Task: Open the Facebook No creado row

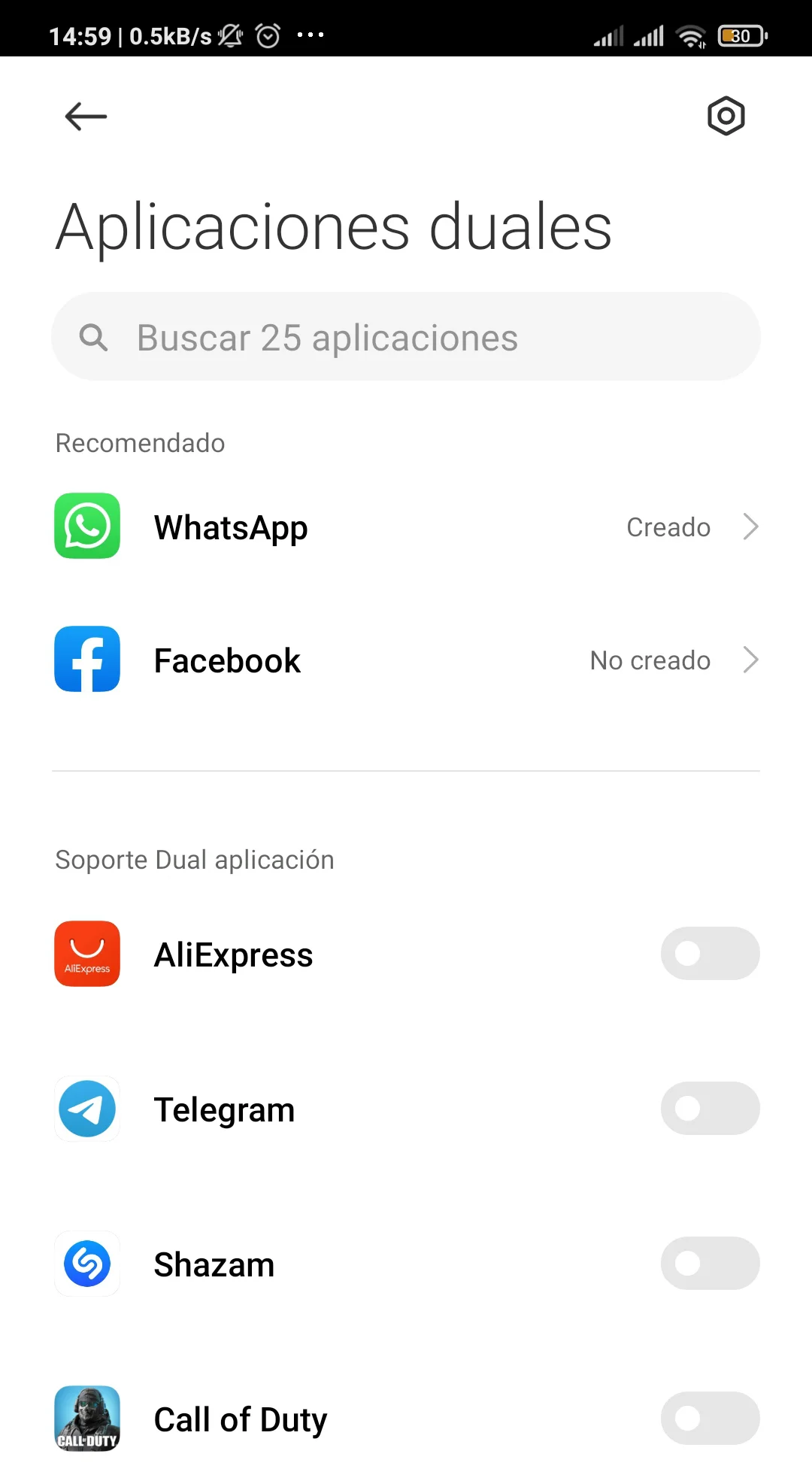Action: click(x=406, y=660)
